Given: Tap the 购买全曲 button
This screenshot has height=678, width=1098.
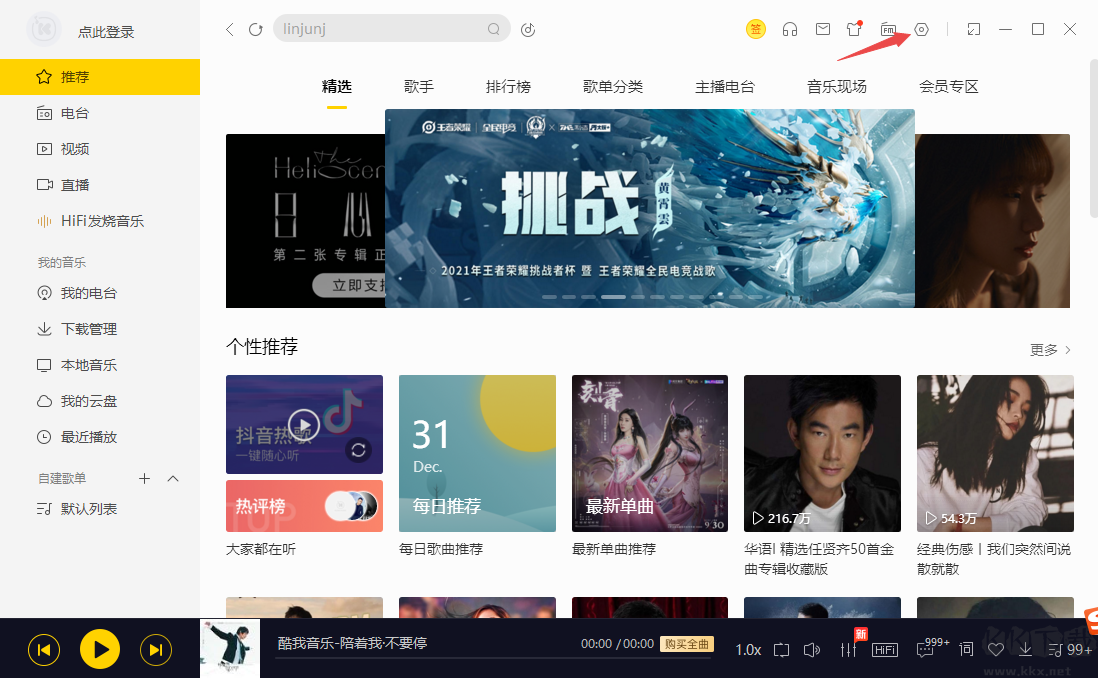Looking at the screenshot, I should point(686,645).
